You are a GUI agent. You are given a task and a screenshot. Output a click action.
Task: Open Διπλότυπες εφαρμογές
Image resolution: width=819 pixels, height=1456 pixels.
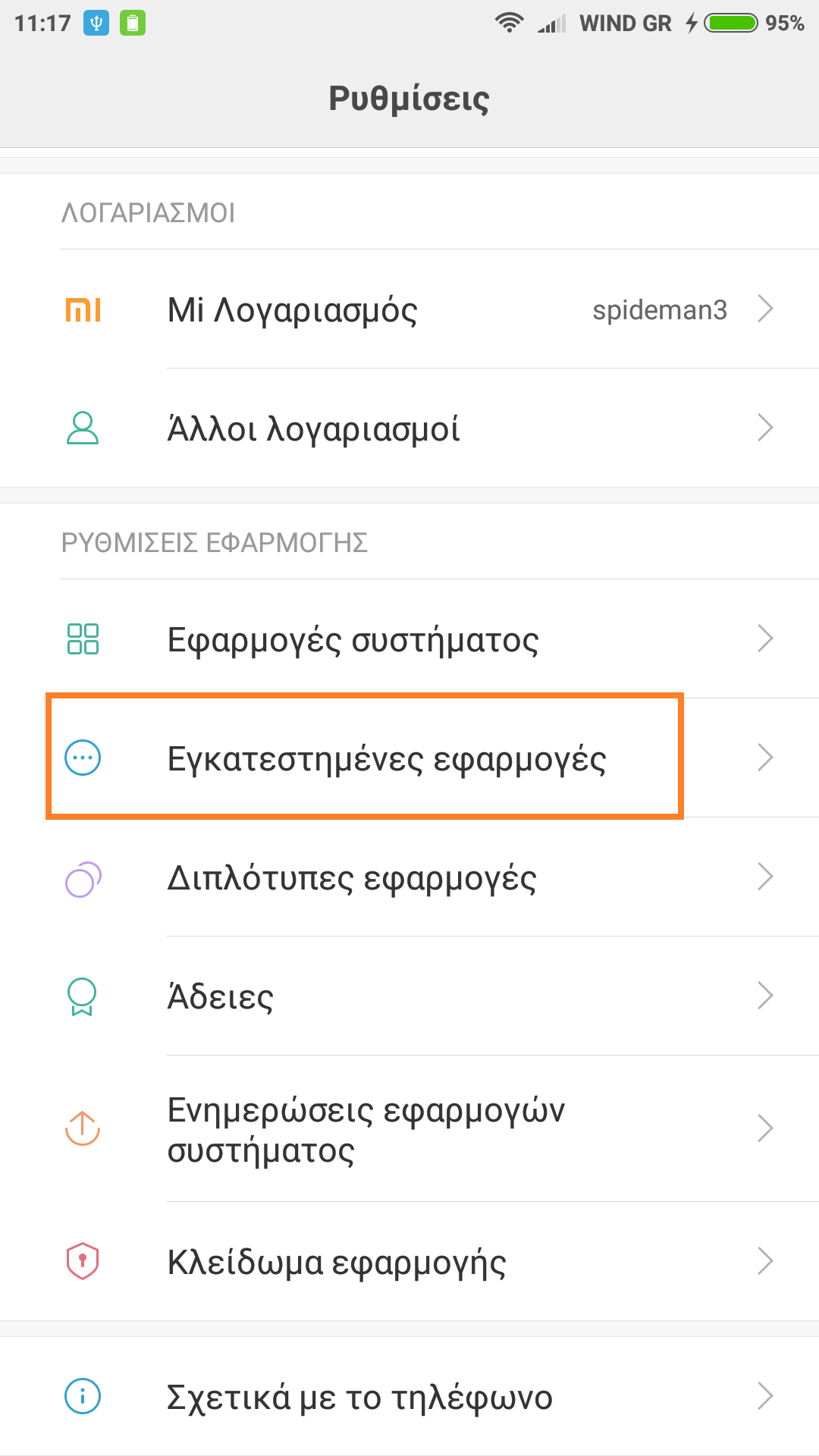[409, 878]
